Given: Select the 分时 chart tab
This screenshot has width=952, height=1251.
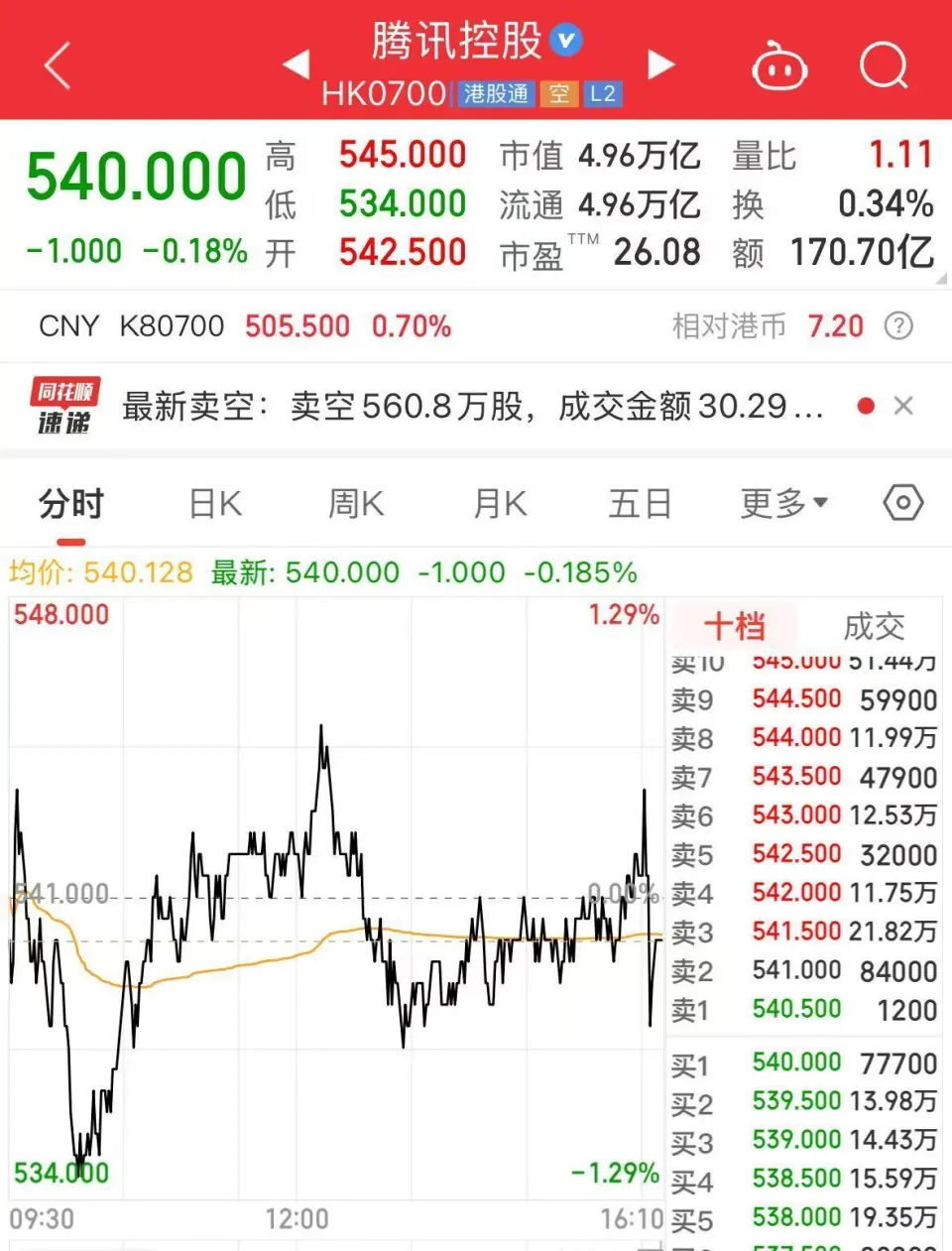Looking at the screenshot, I should (x=70, y=504).
